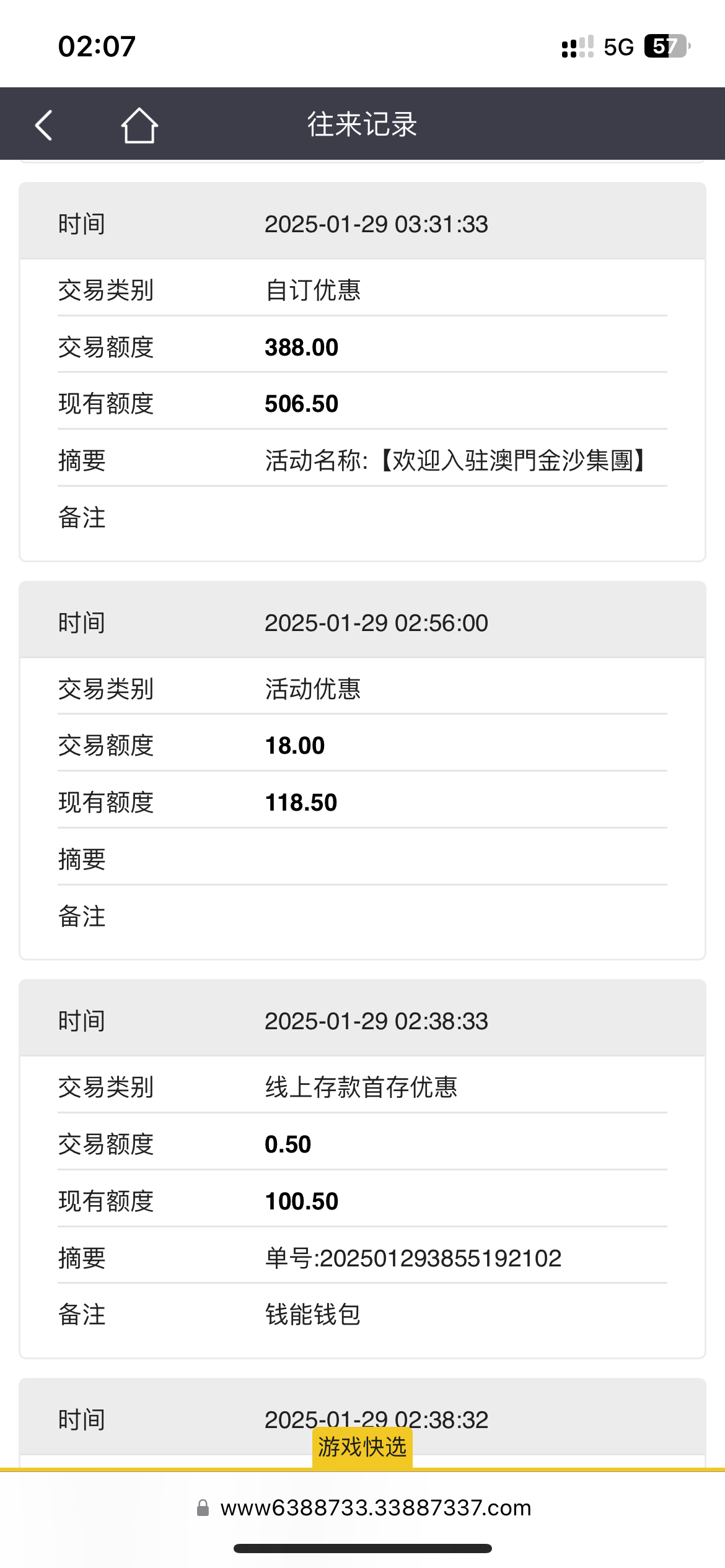Viewport: 725px width, 1568px height.
Task: Select the 往来记录 page title
Action: [x=362, y=124]
